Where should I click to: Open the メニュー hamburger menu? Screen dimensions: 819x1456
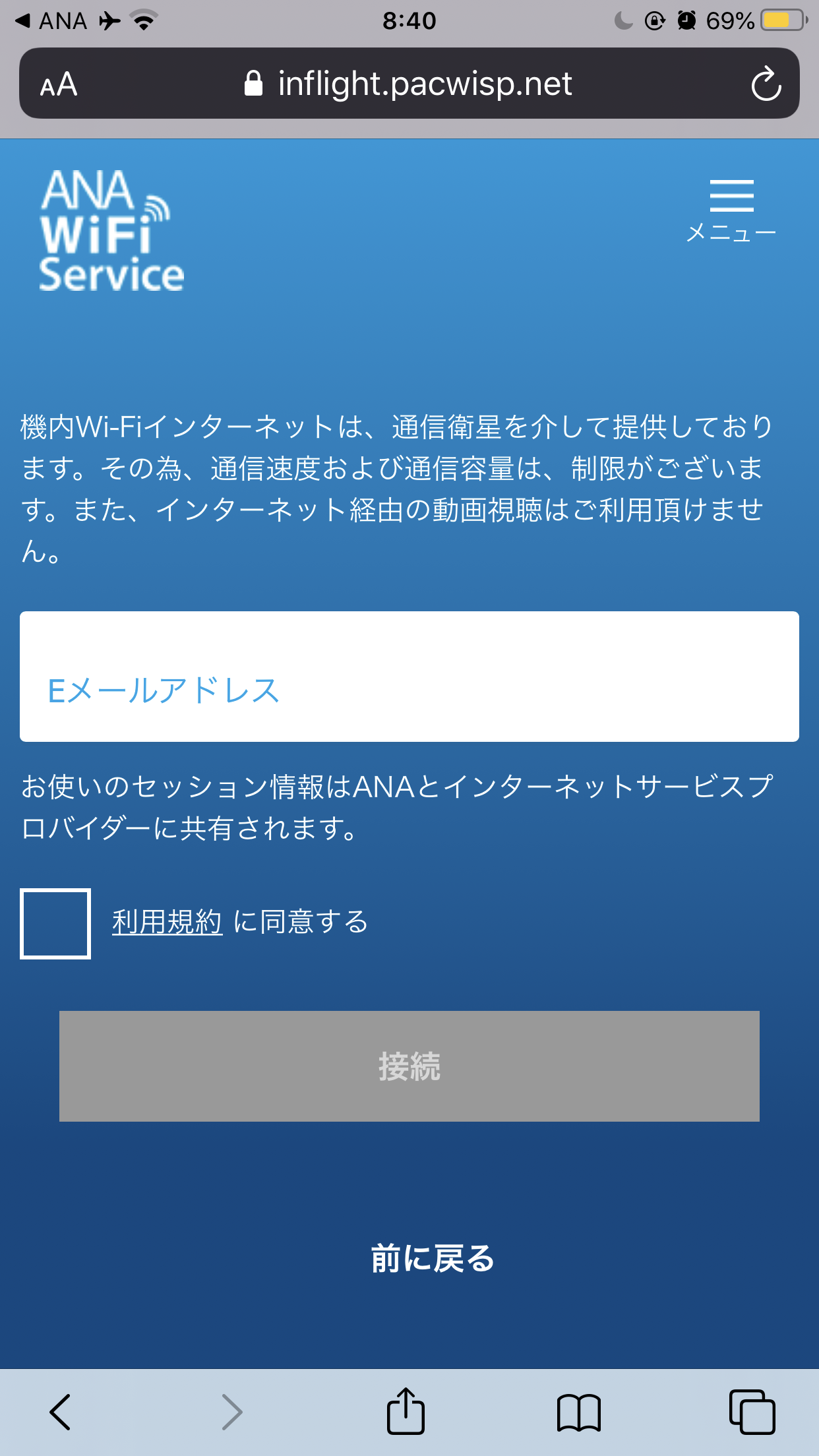point(731,210)
